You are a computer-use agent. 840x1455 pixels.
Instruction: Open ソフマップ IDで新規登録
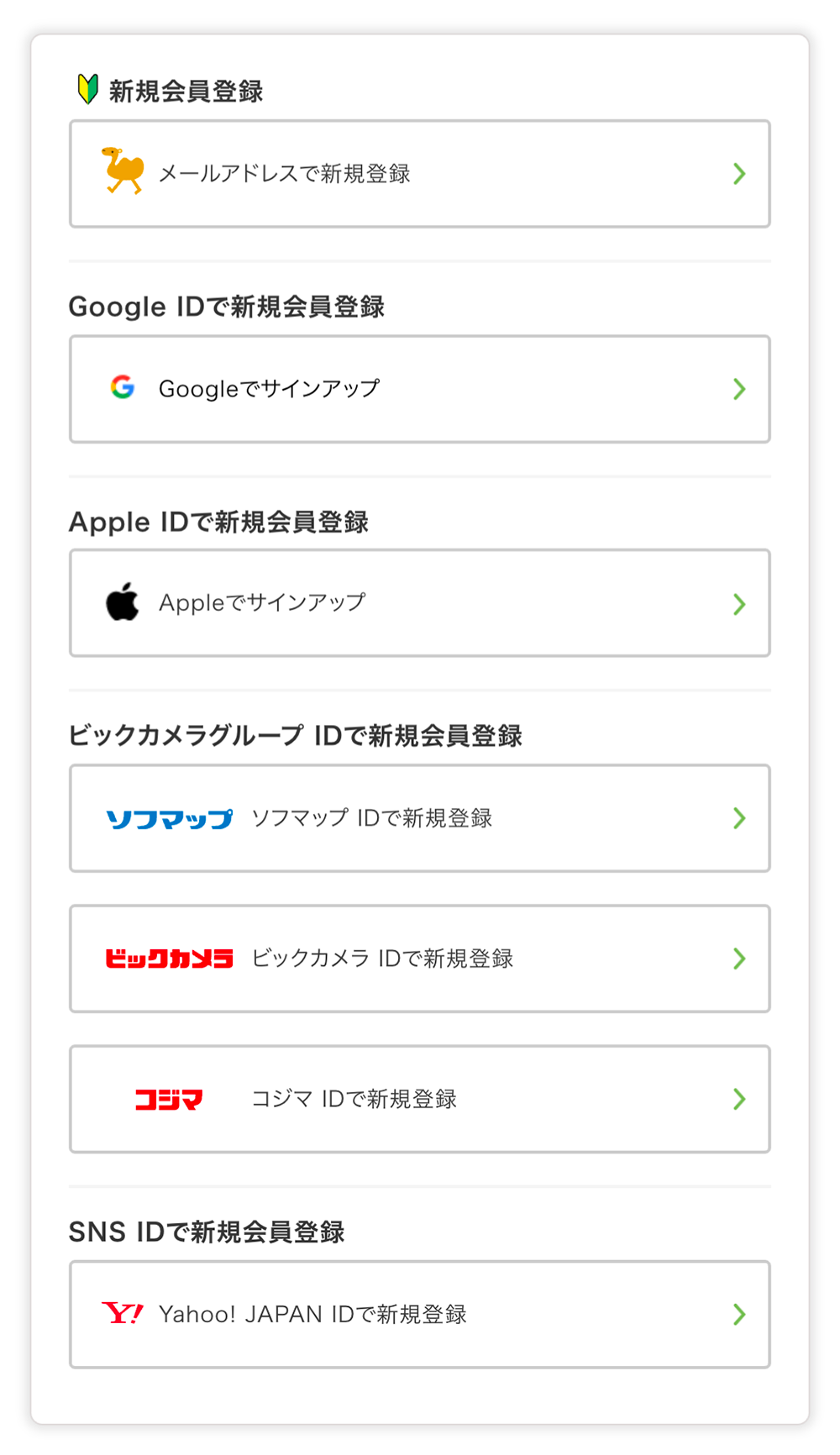419,818
